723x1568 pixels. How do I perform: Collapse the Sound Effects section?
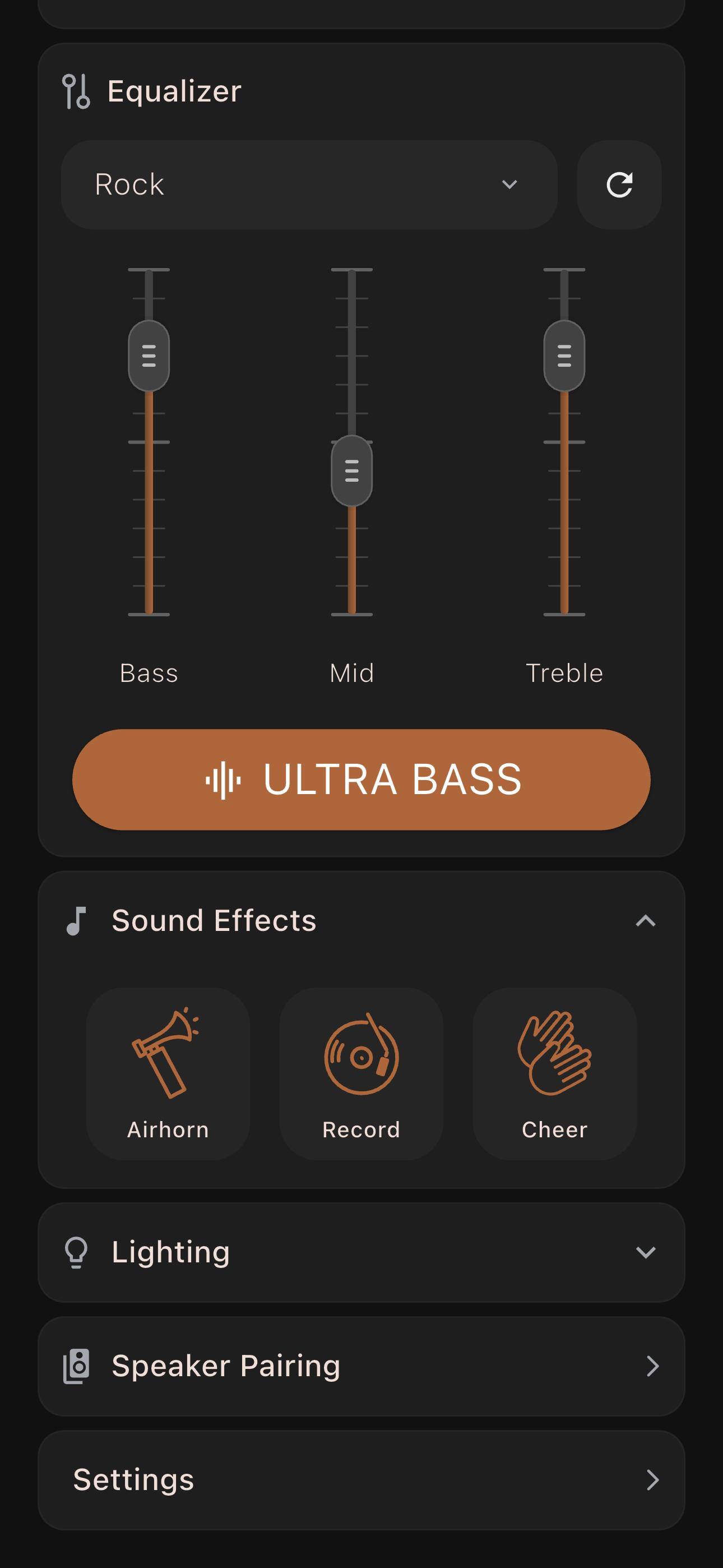pyautogui.click(x=646, y=921)
